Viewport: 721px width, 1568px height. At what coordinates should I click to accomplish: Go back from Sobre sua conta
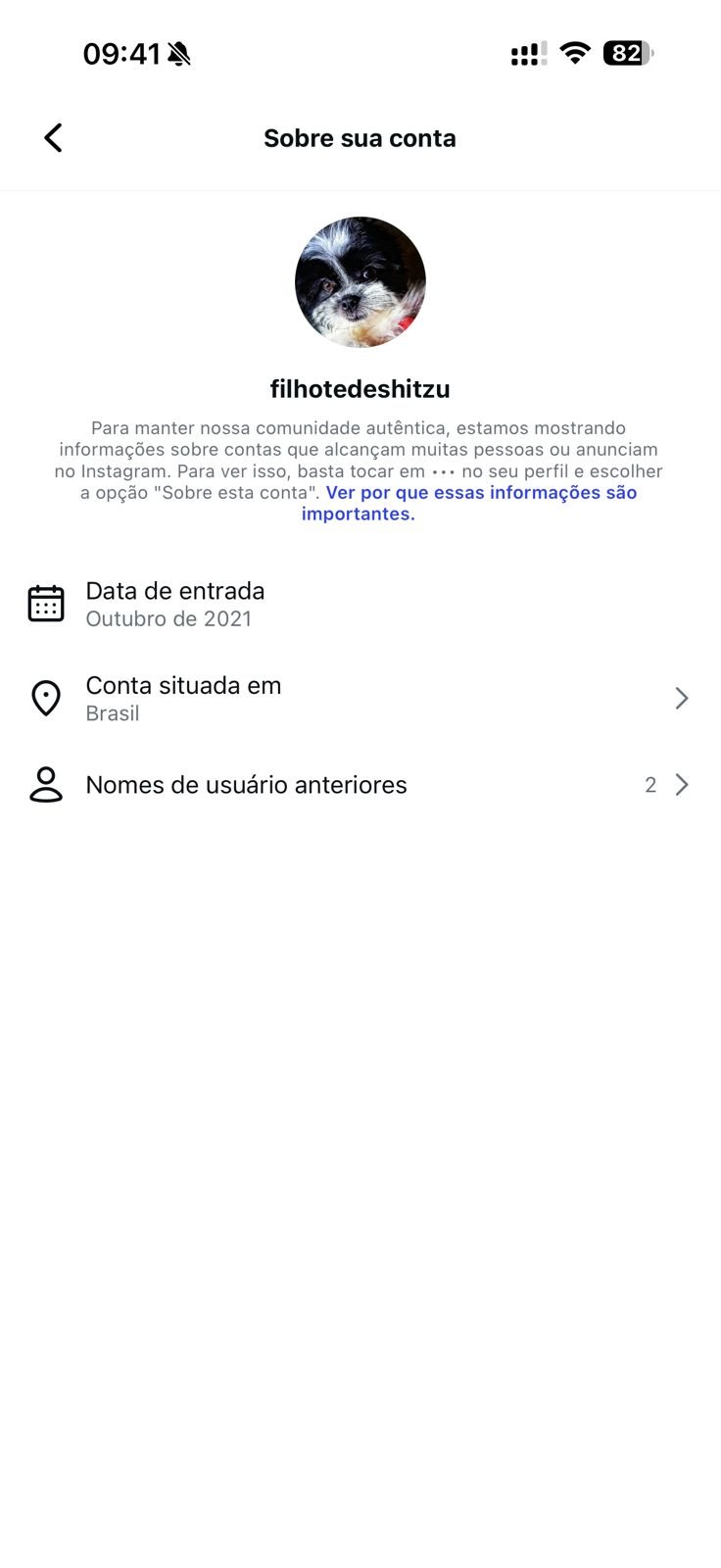54,138
